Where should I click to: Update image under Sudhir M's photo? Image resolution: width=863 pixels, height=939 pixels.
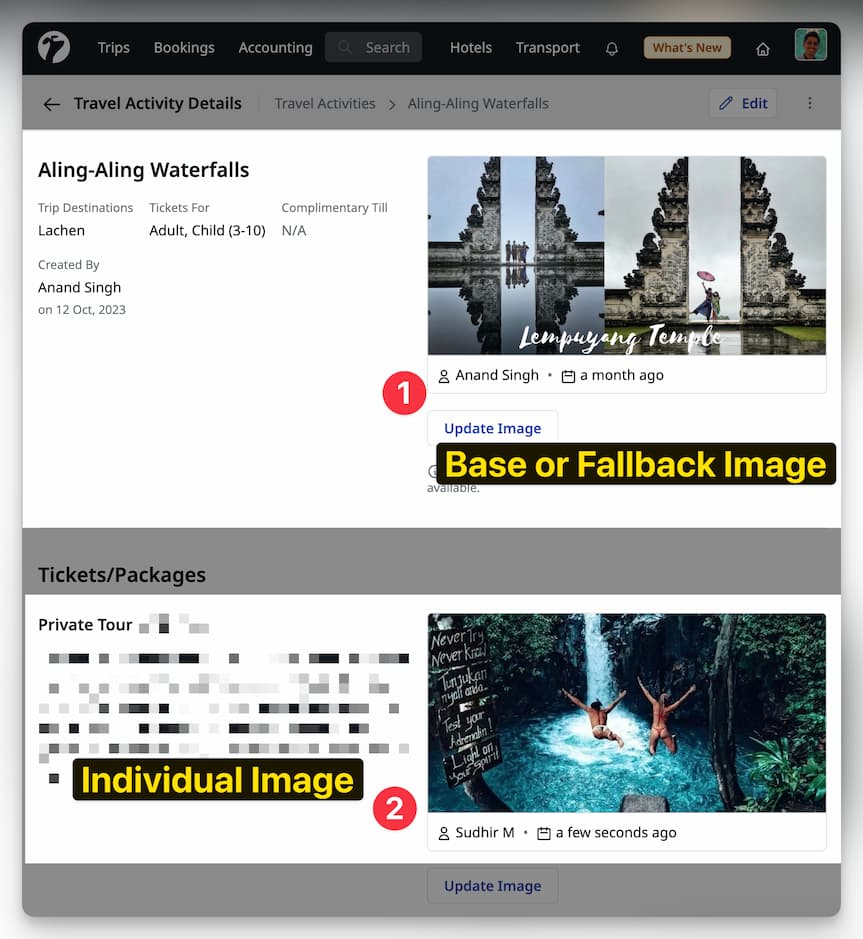tap(492, 886)
